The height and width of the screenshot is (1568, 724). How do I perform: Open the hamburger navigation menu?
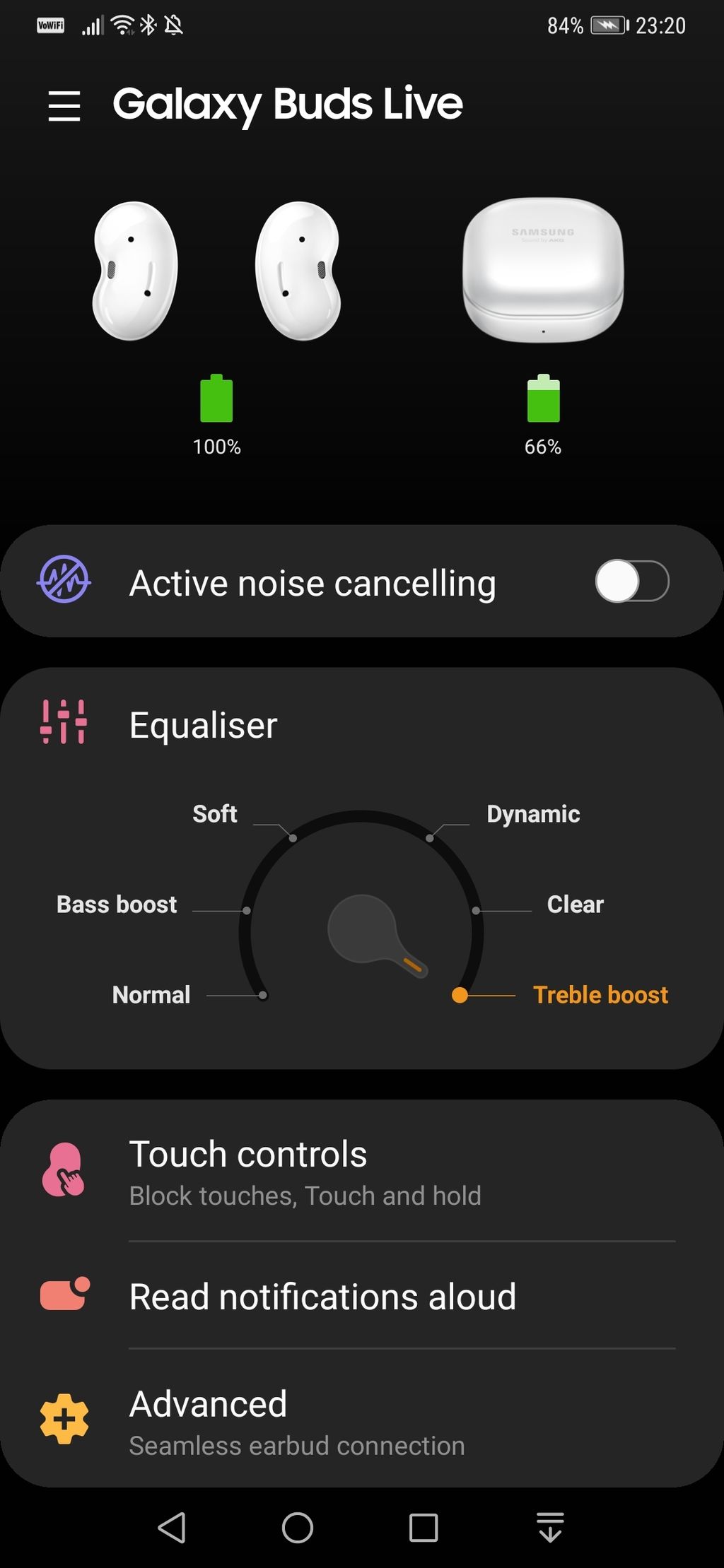click(x=64, y=106)
